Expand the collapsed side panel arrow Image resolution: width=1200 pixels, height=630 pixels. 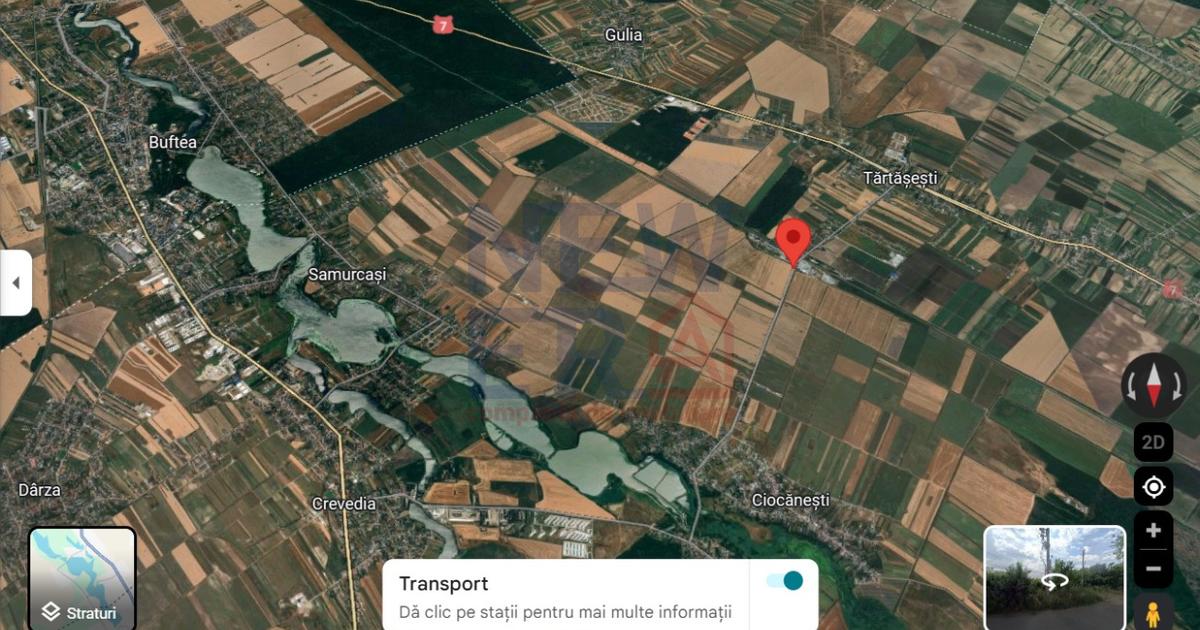15,283
